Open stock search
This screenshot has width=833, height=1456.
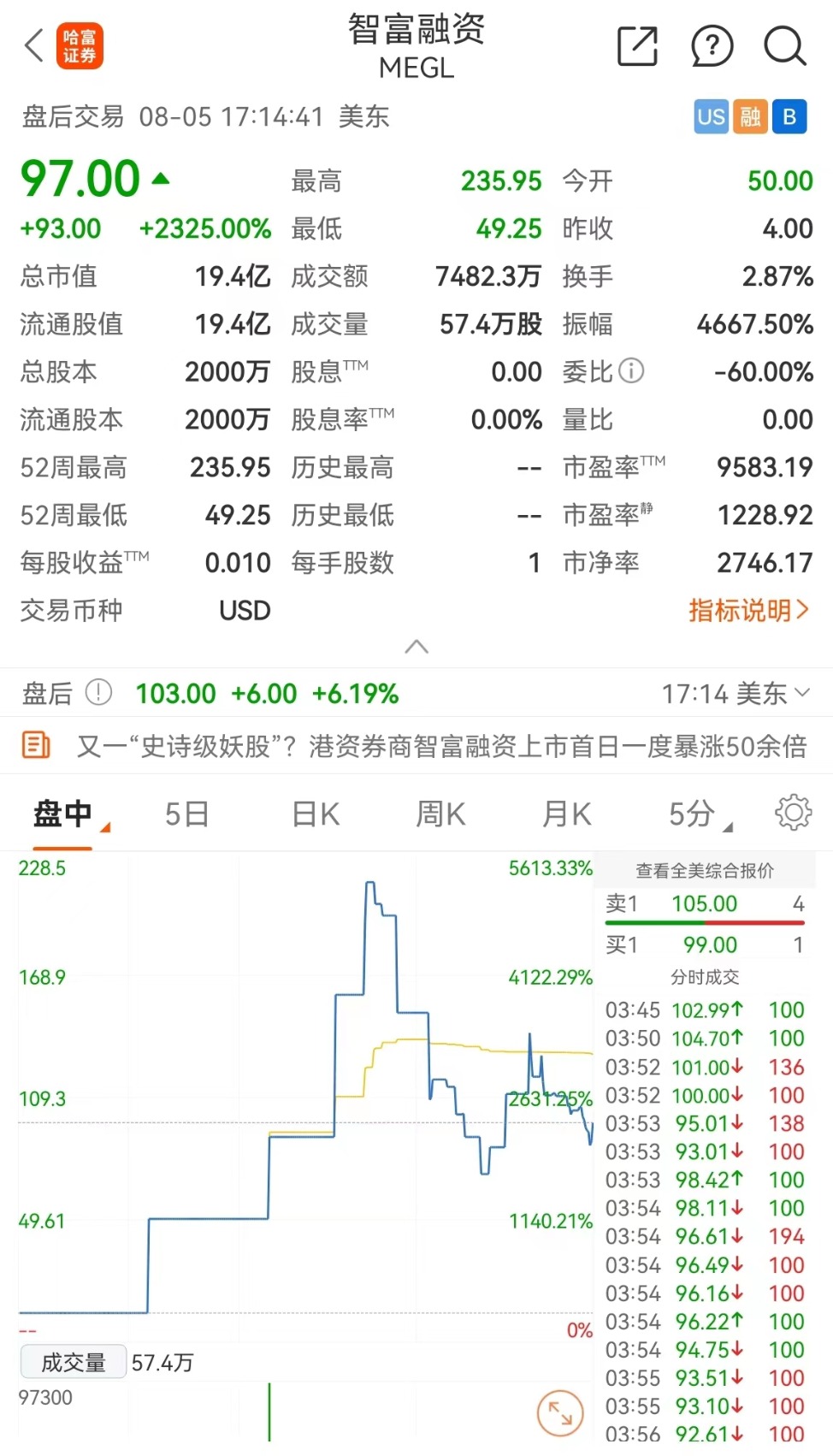784,46
